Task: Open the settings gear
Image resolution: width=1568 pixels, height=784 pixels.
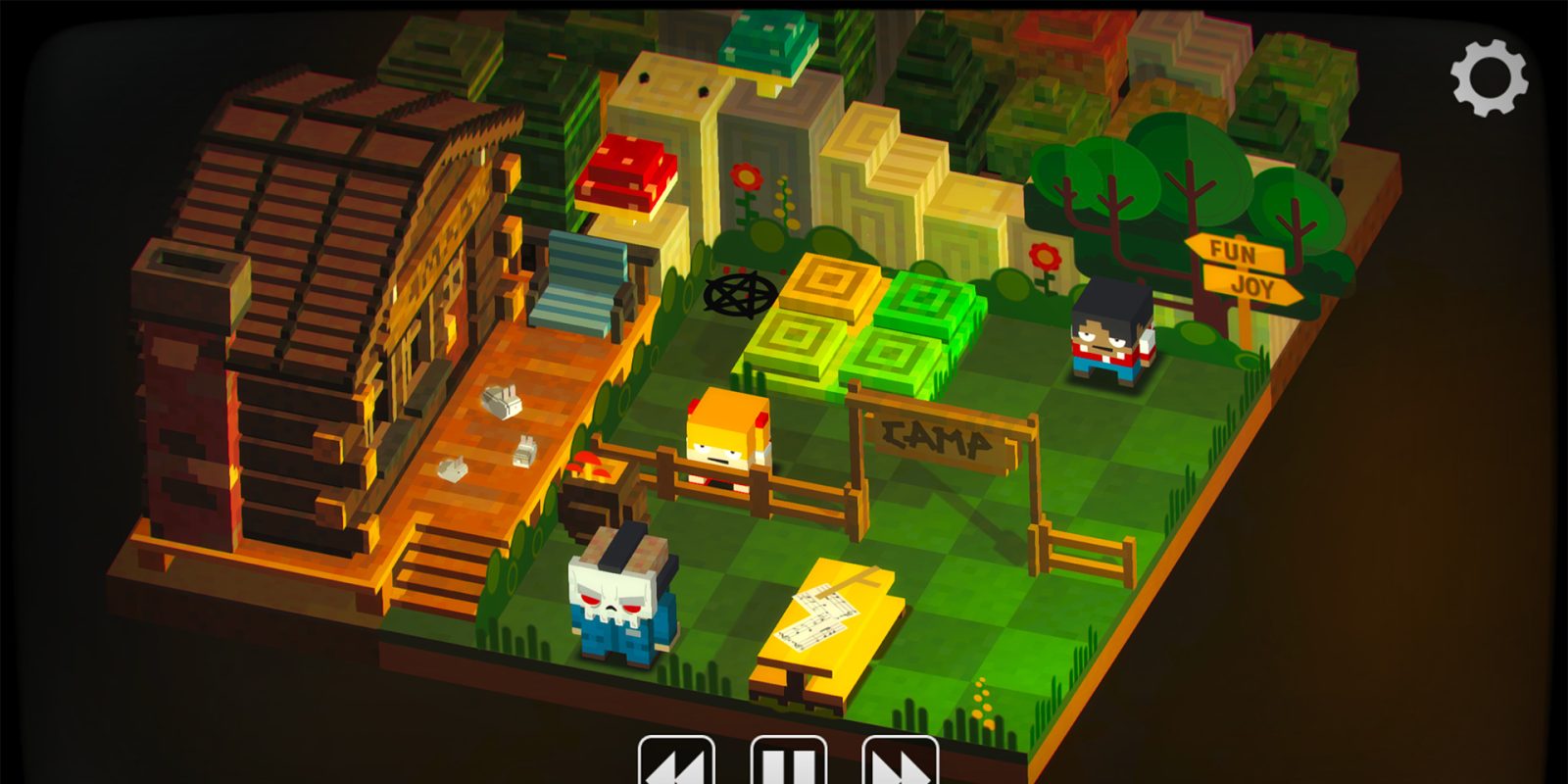Action: click(1489, 78)
